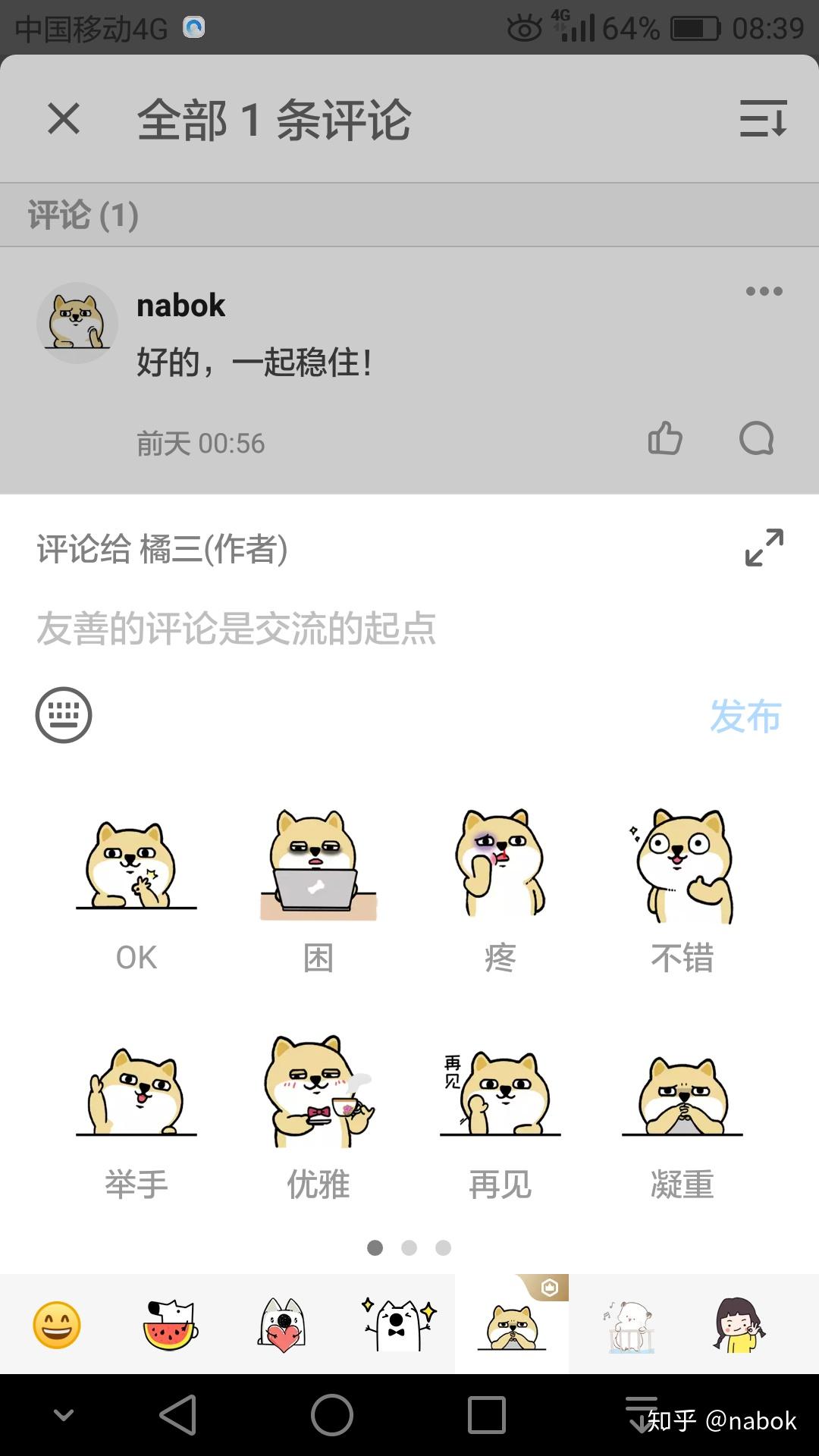Screen dimensions: 819x1456
Task: Like nabok's comment with the thumbs-up icon
Action: [x=666, y=440]
